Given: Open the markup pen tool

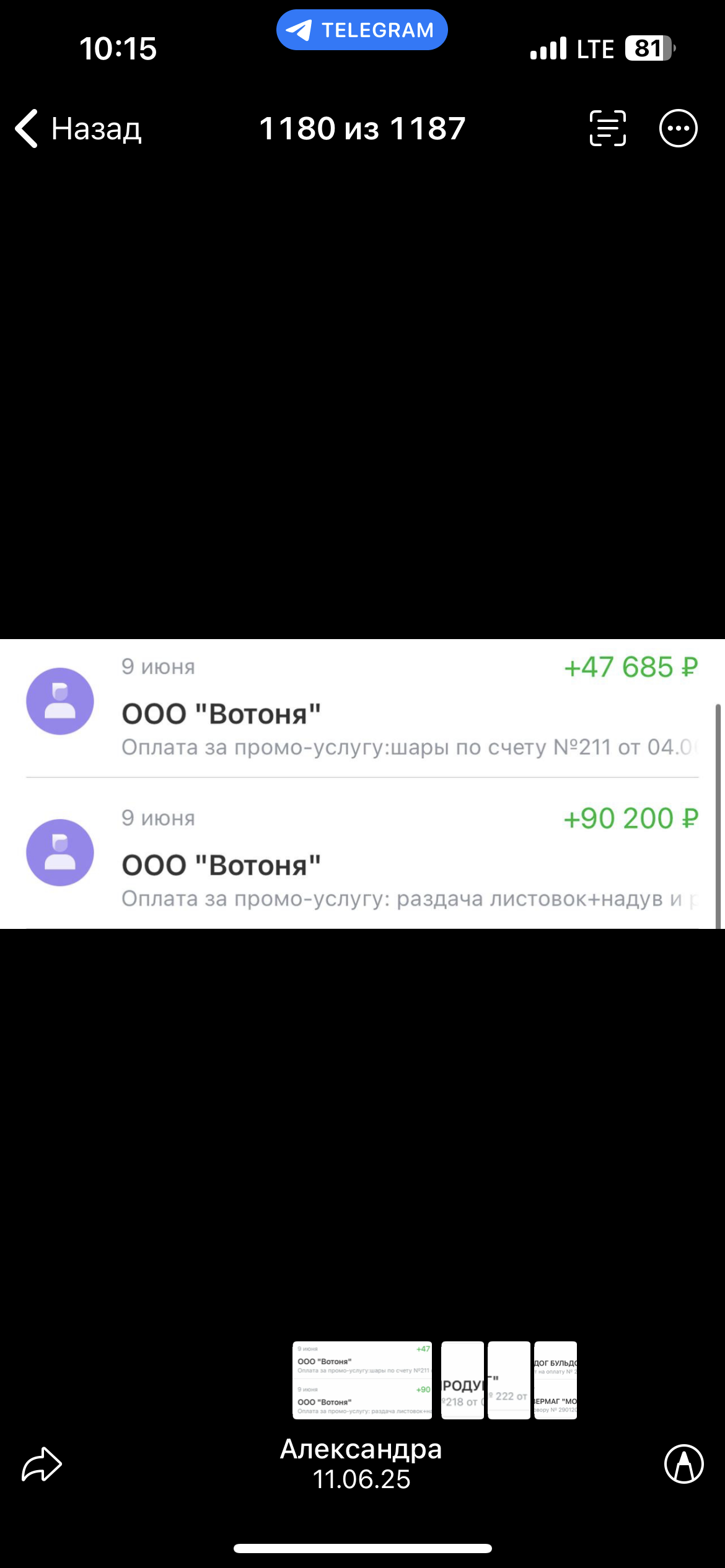Looking at the screenshot, I should point(684,1464).
